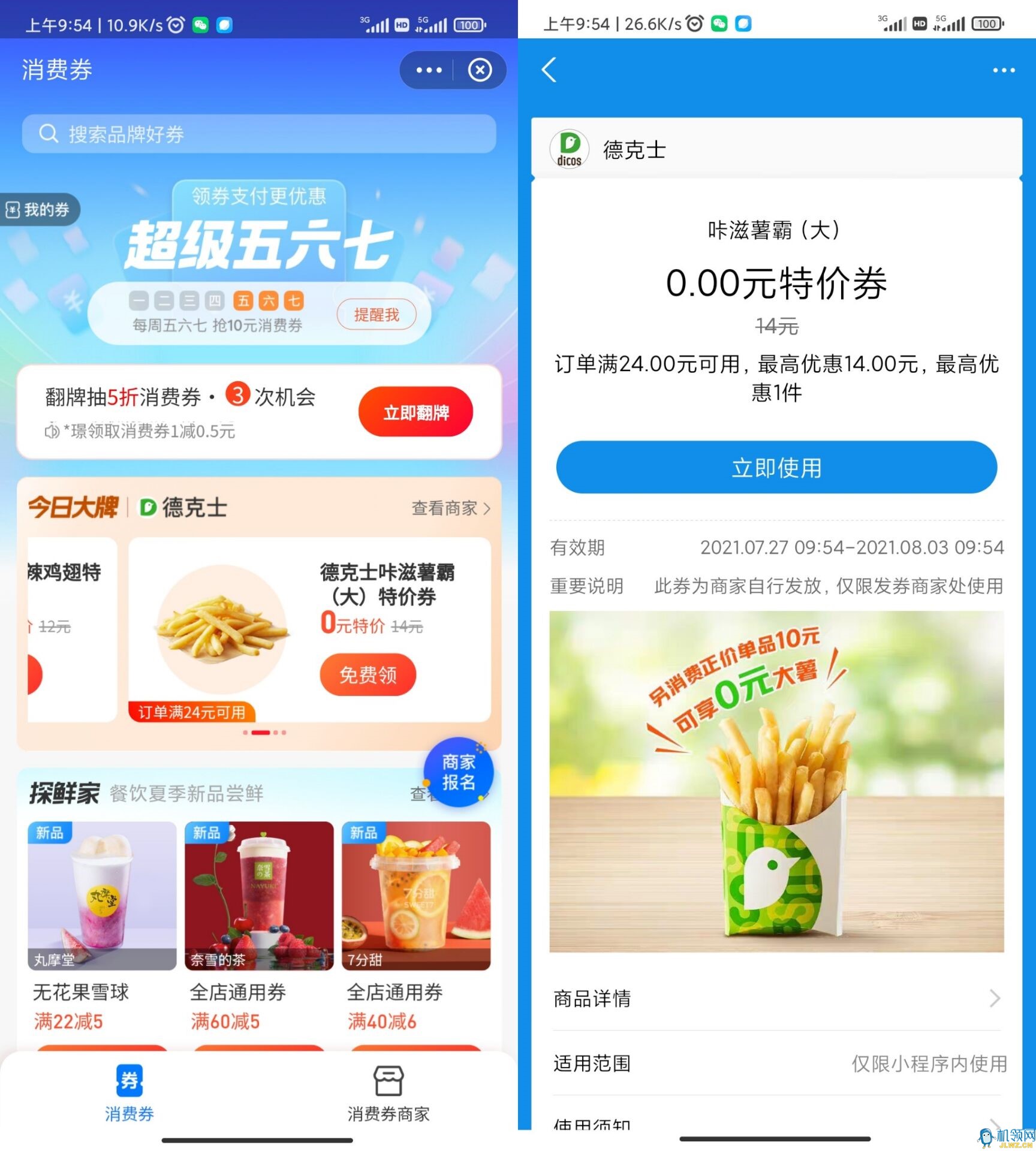Tap the 搜索品牌好券 search box

tap(258, 134)
